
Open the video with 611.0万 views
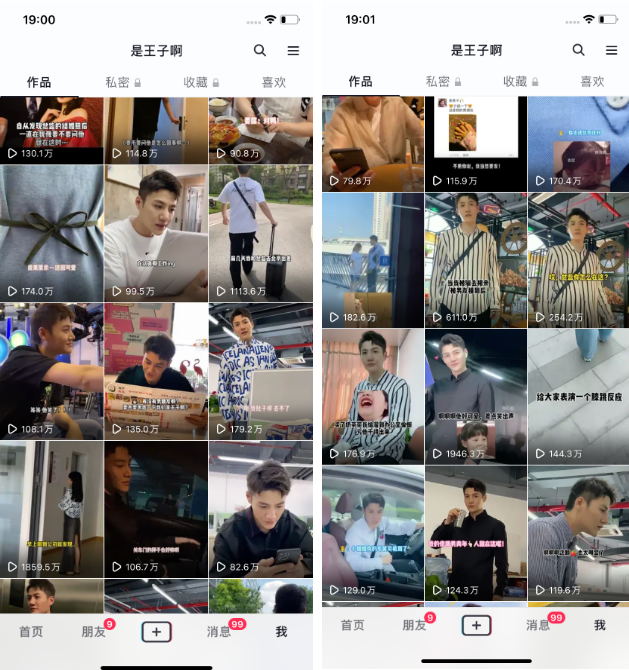point(475,259)
